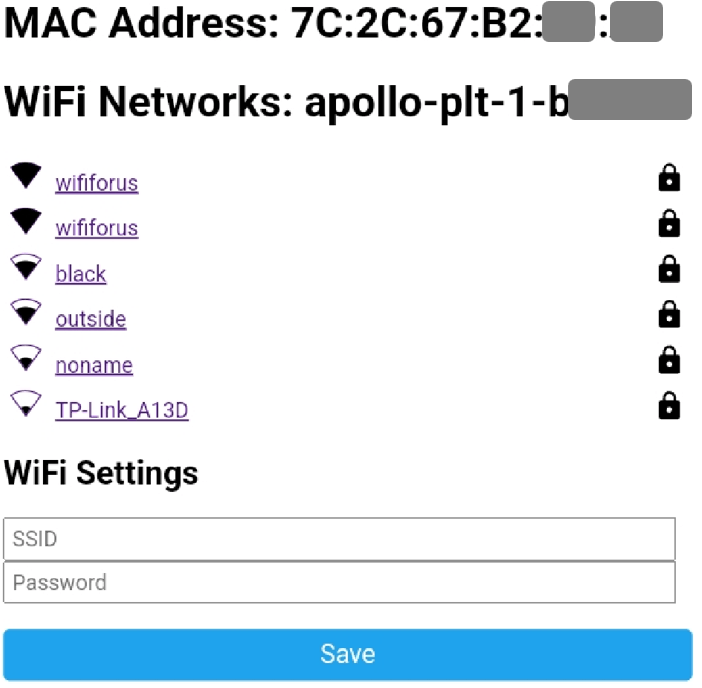Choose the outside network link
The width and height of the screenshot is (702, 688).
[x=91, y=319]
